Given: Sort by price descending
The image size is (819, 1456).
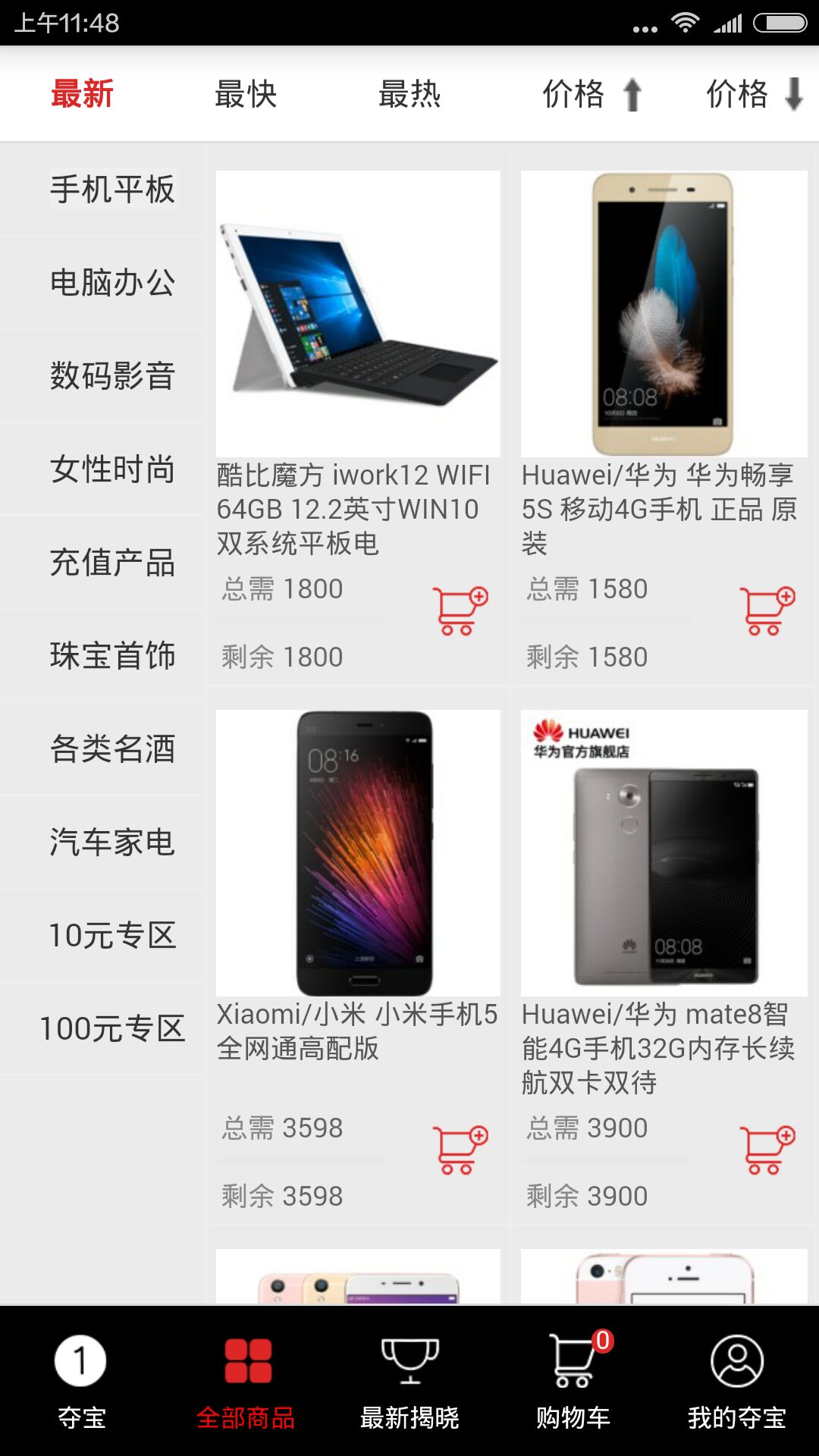Looking at the screenshot, I should tap(755, 94).
